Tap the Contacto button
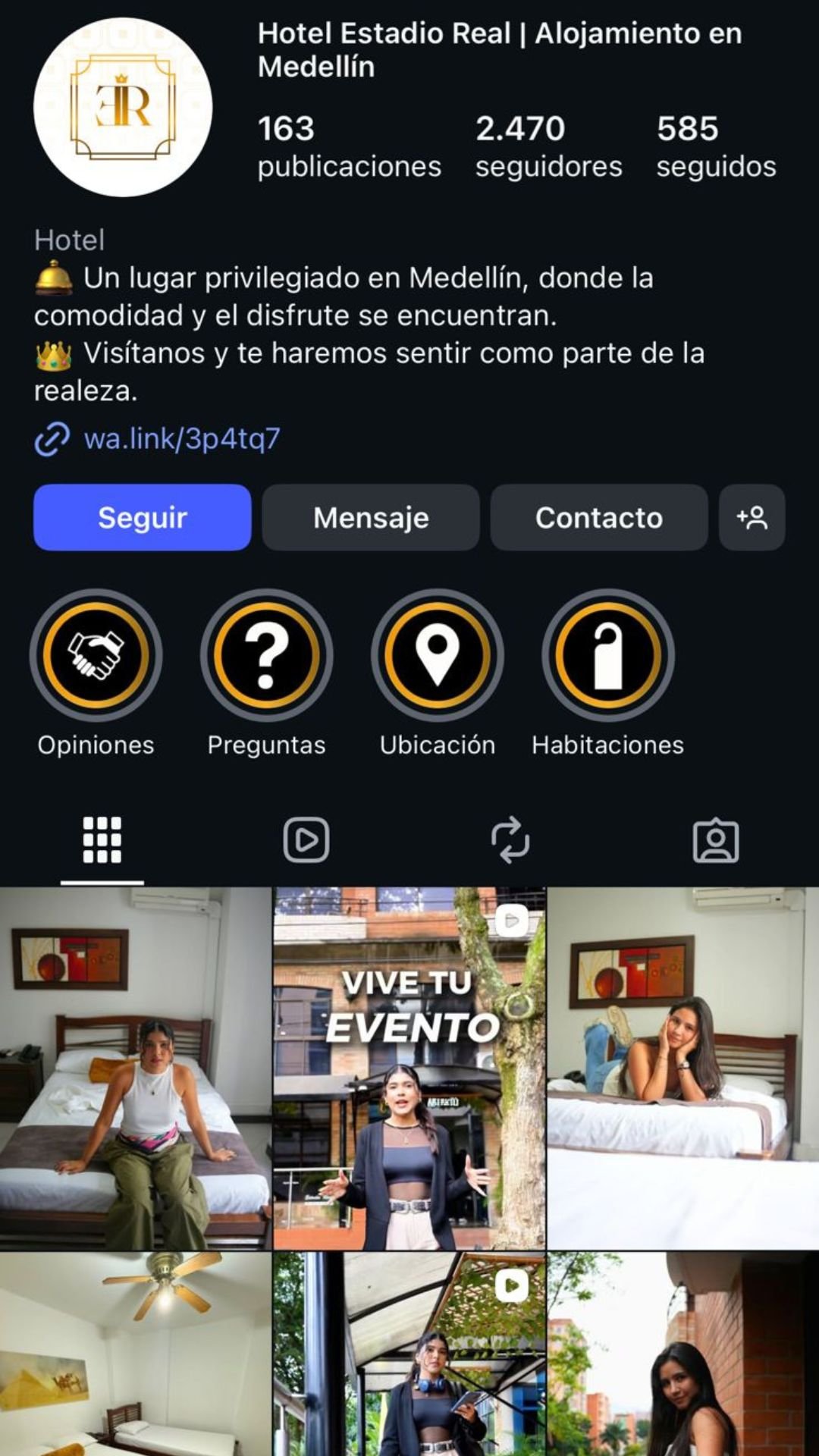 599,518
